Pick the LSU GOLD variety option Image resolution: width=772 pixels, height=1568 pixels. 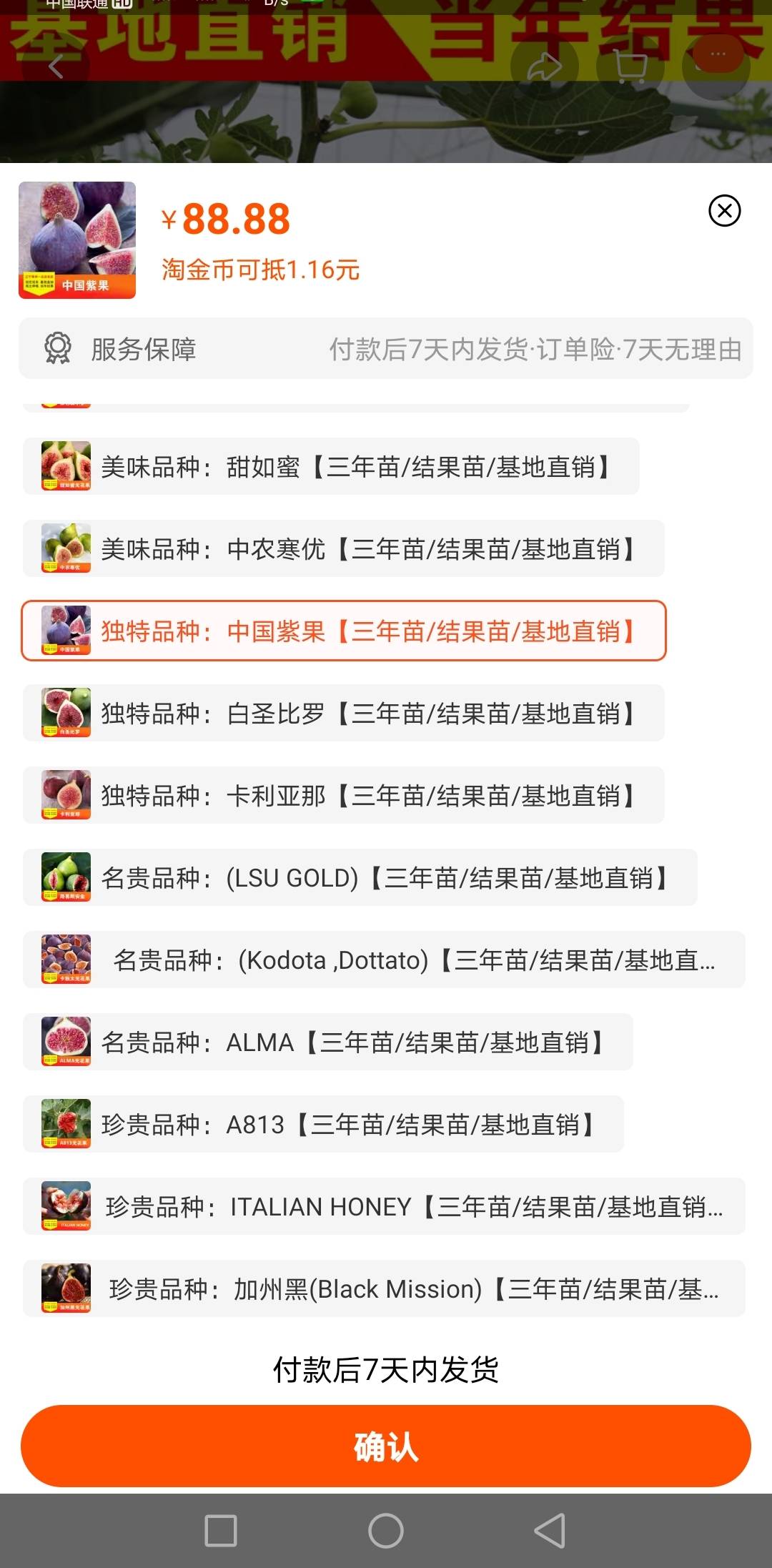click(x=360, y=877)
